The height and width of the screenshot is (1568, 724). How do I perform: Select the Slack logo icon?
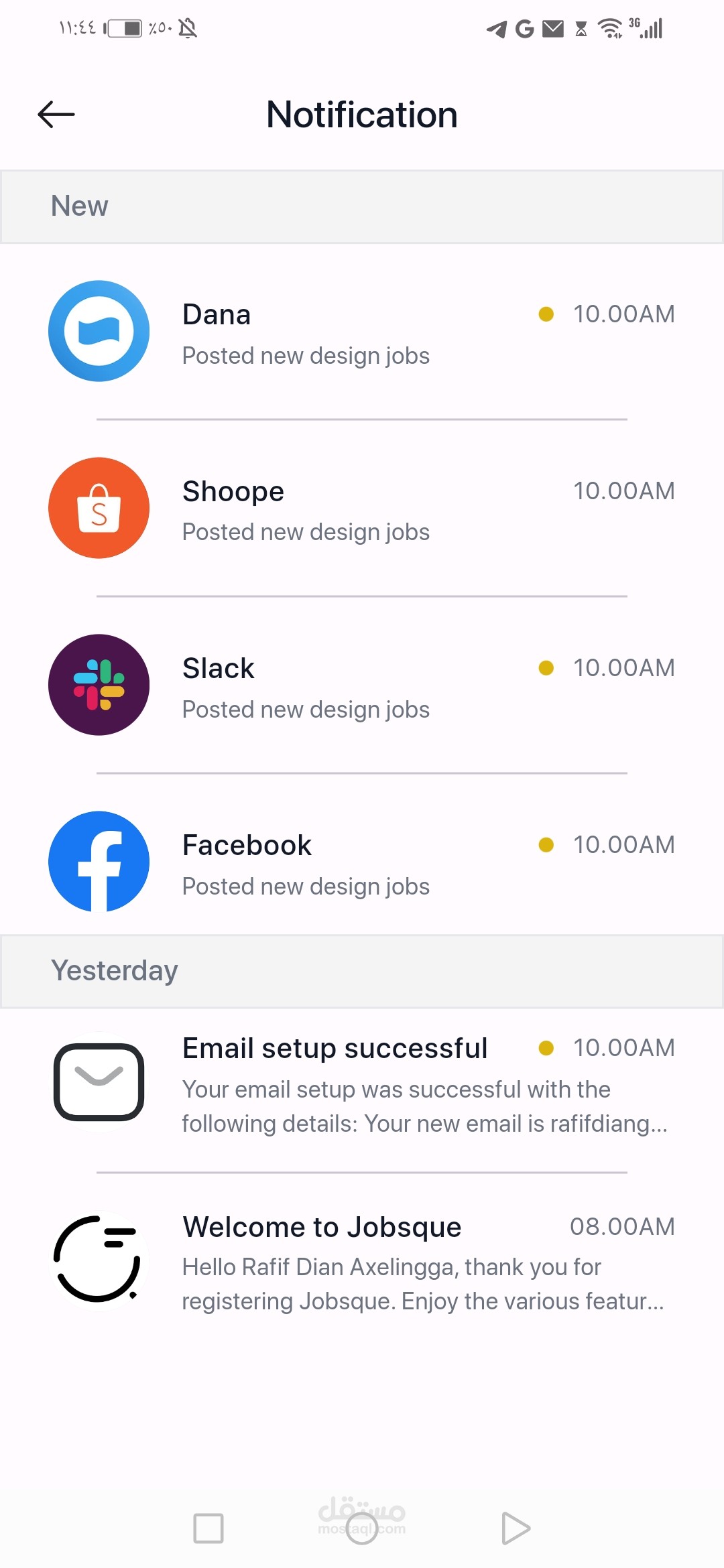point(98,685)
